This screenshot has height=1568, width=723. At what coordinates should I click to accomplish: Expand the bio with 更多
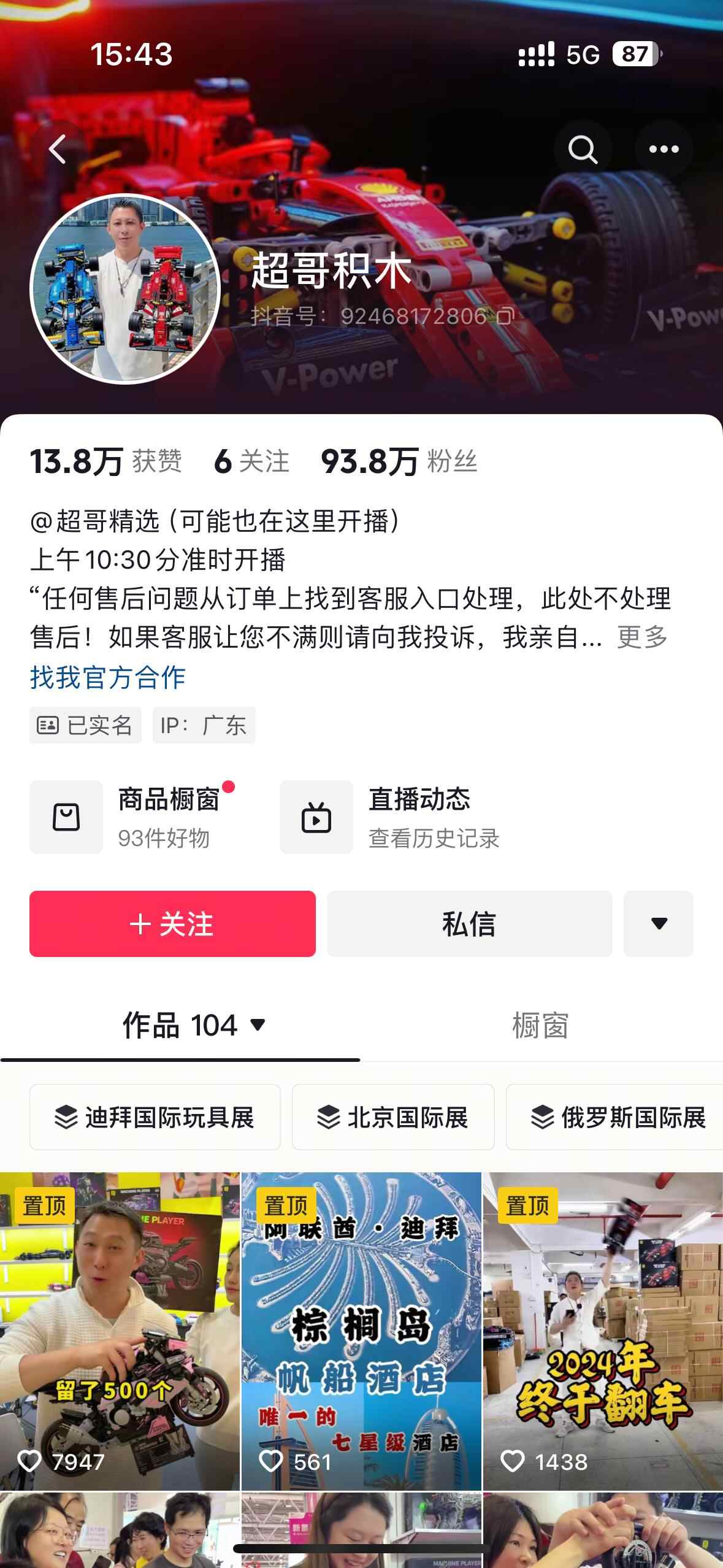point(642,637)
